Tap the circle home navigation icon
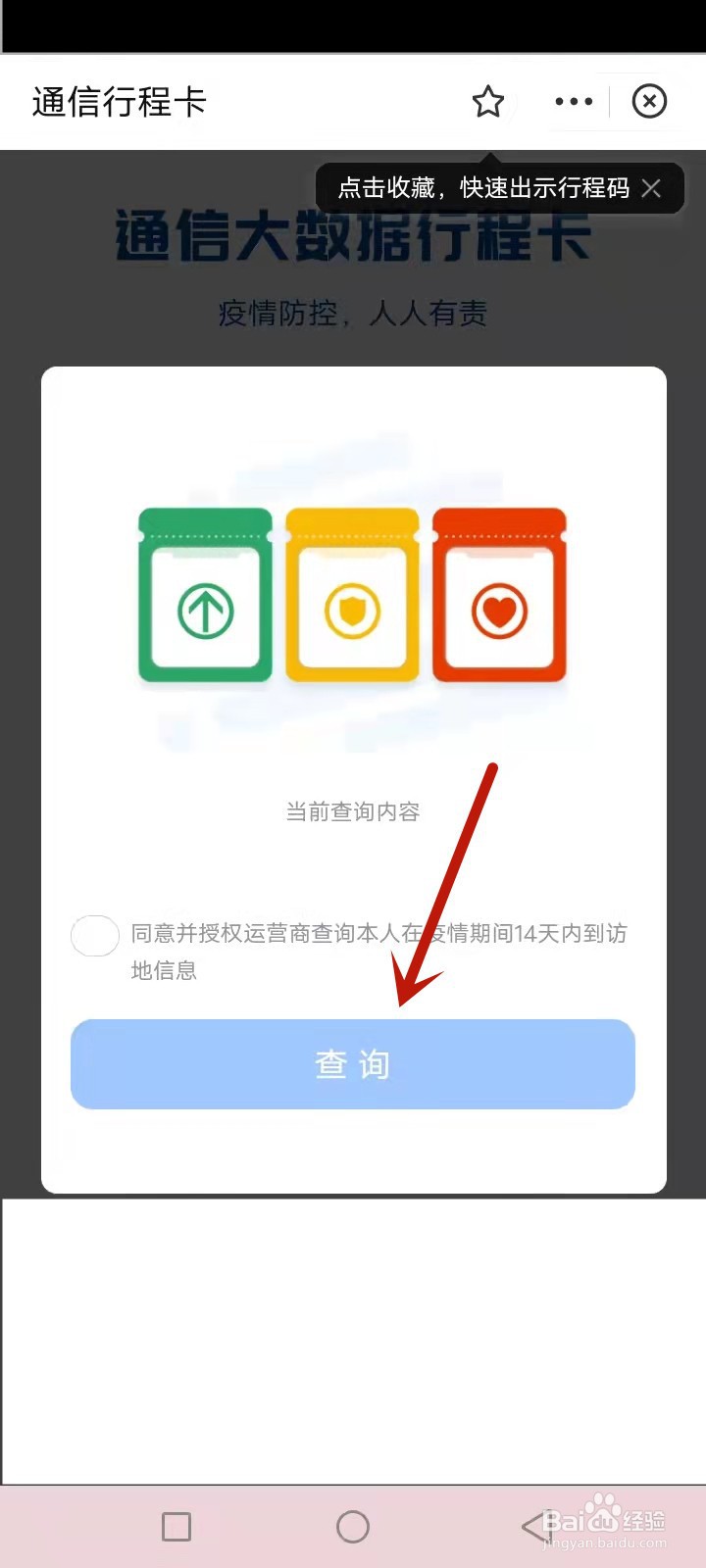The height and width of the screenshot is (1568, 706). (x=353, y=1527)
